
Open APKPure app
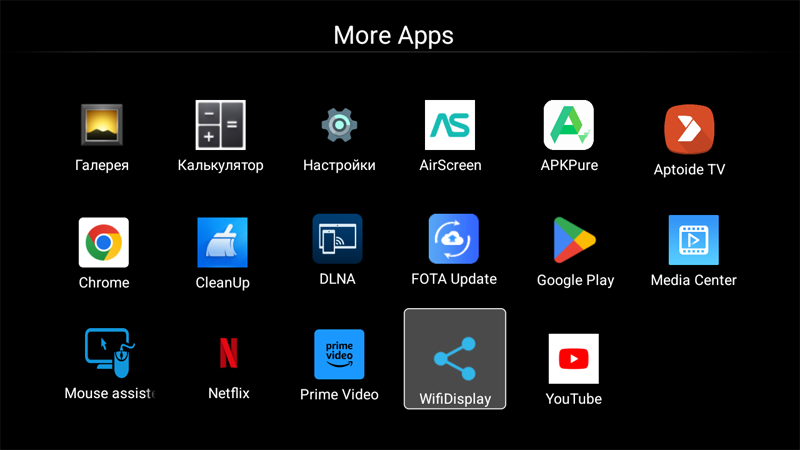[569, 125]
